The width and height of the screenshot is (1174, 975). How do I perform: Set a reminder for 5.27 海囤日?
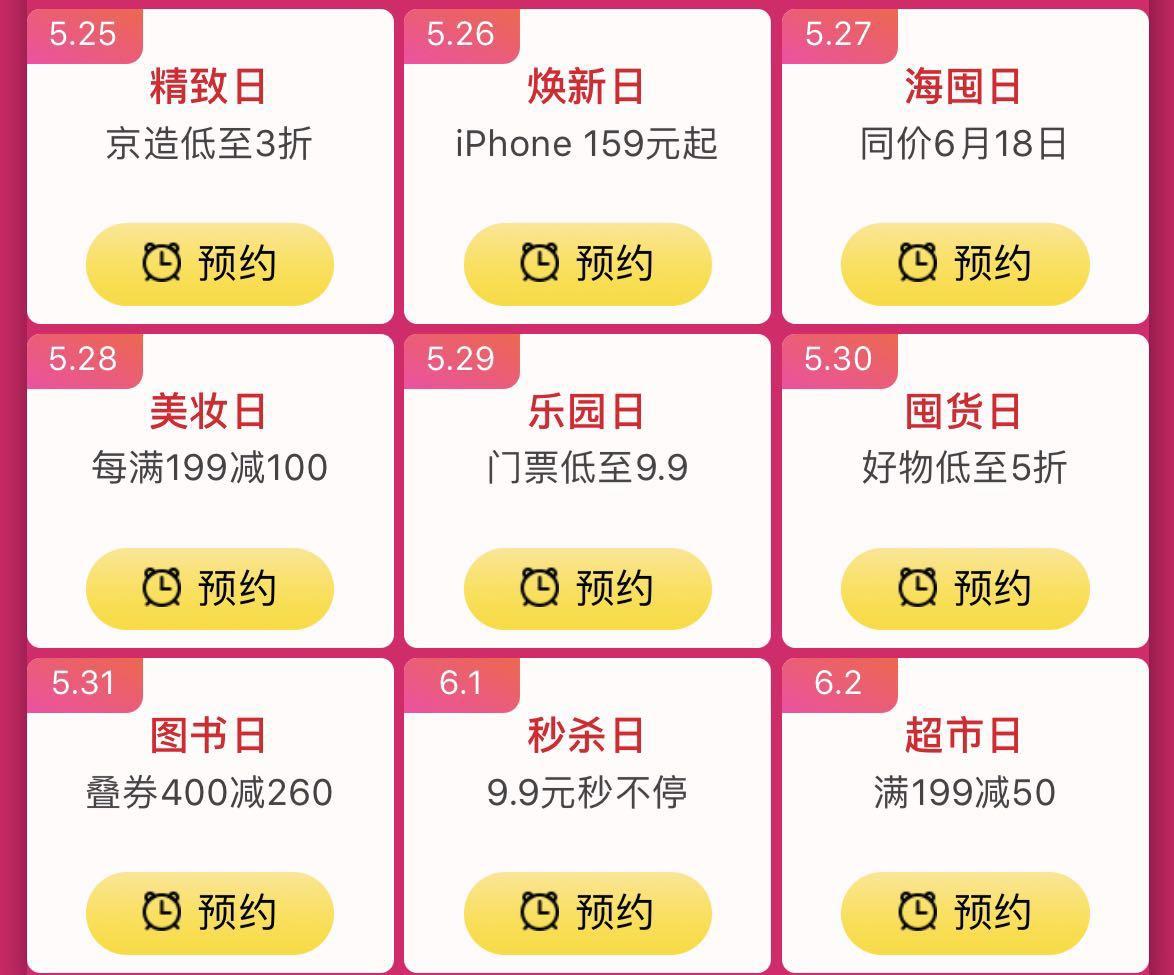[964, 264]
